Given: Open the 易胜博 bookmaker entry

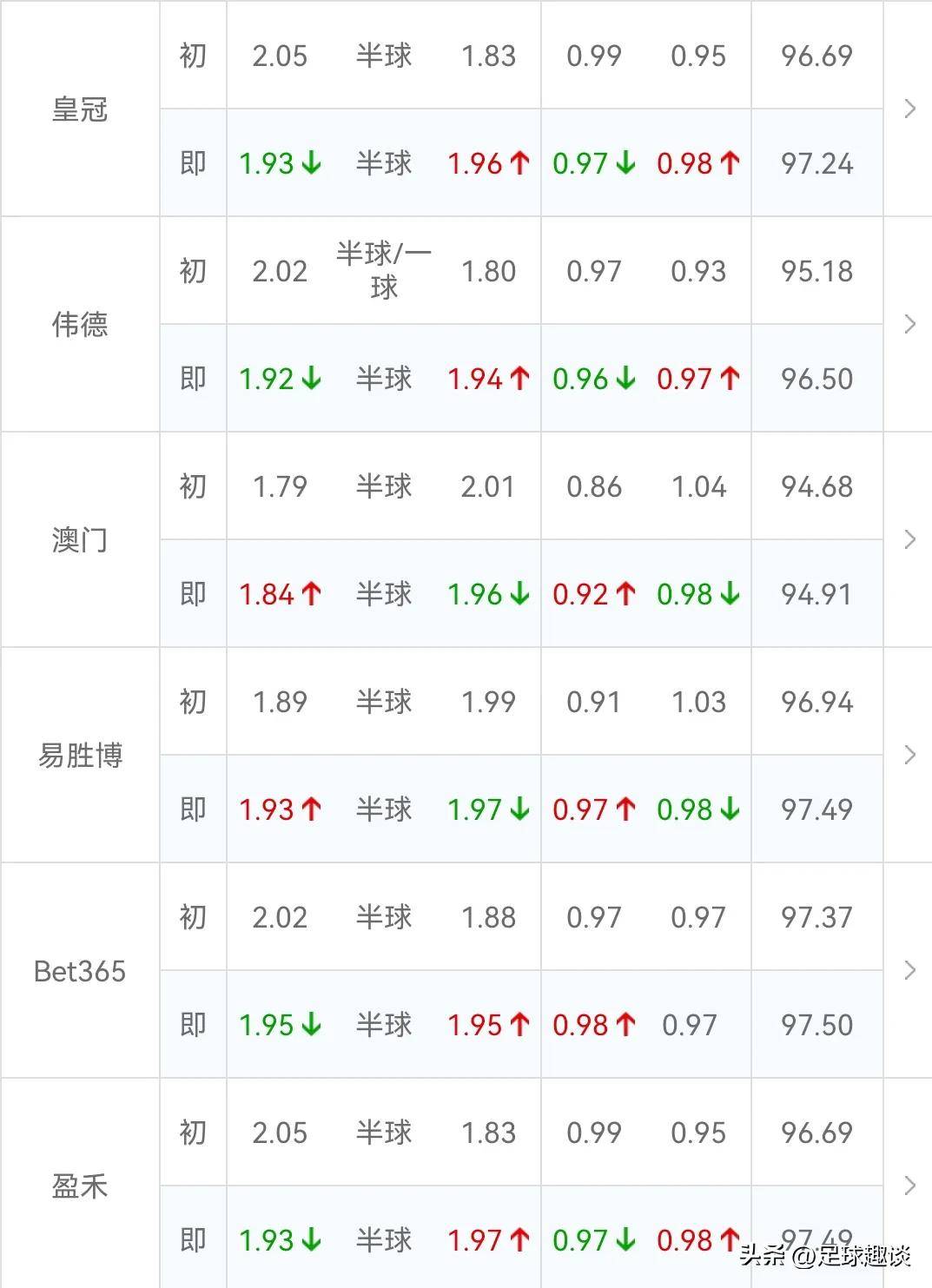Looking at the screenshot, I should [78, 755].
